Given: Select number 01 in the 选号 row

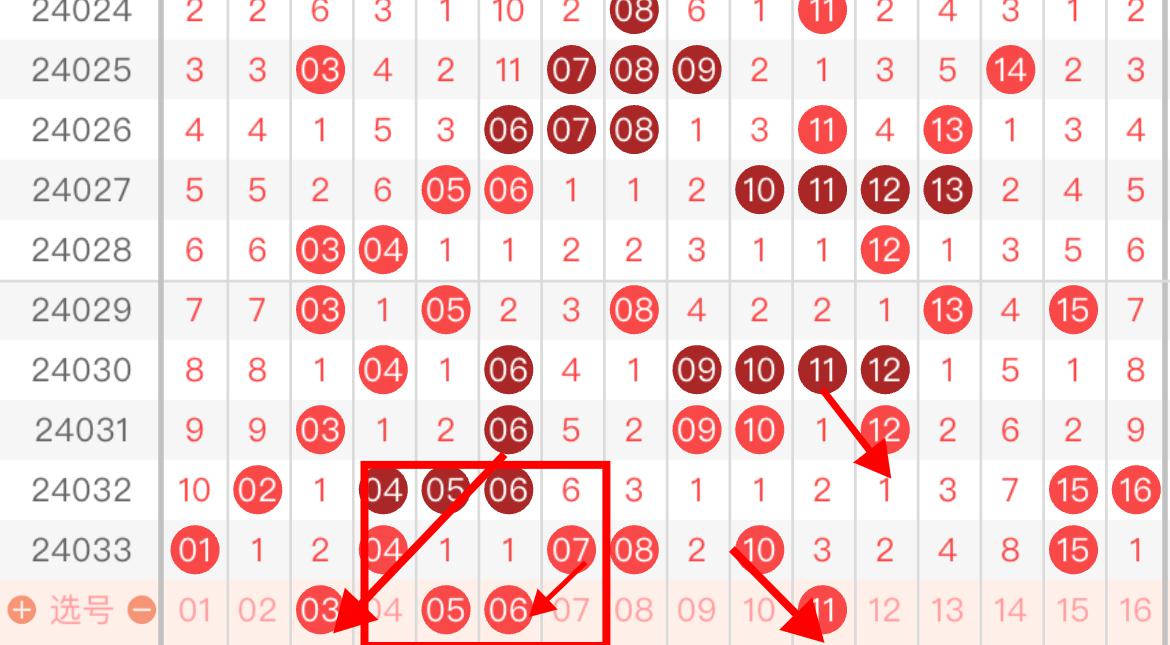Looking at the screenshot, I should [195, 610].
